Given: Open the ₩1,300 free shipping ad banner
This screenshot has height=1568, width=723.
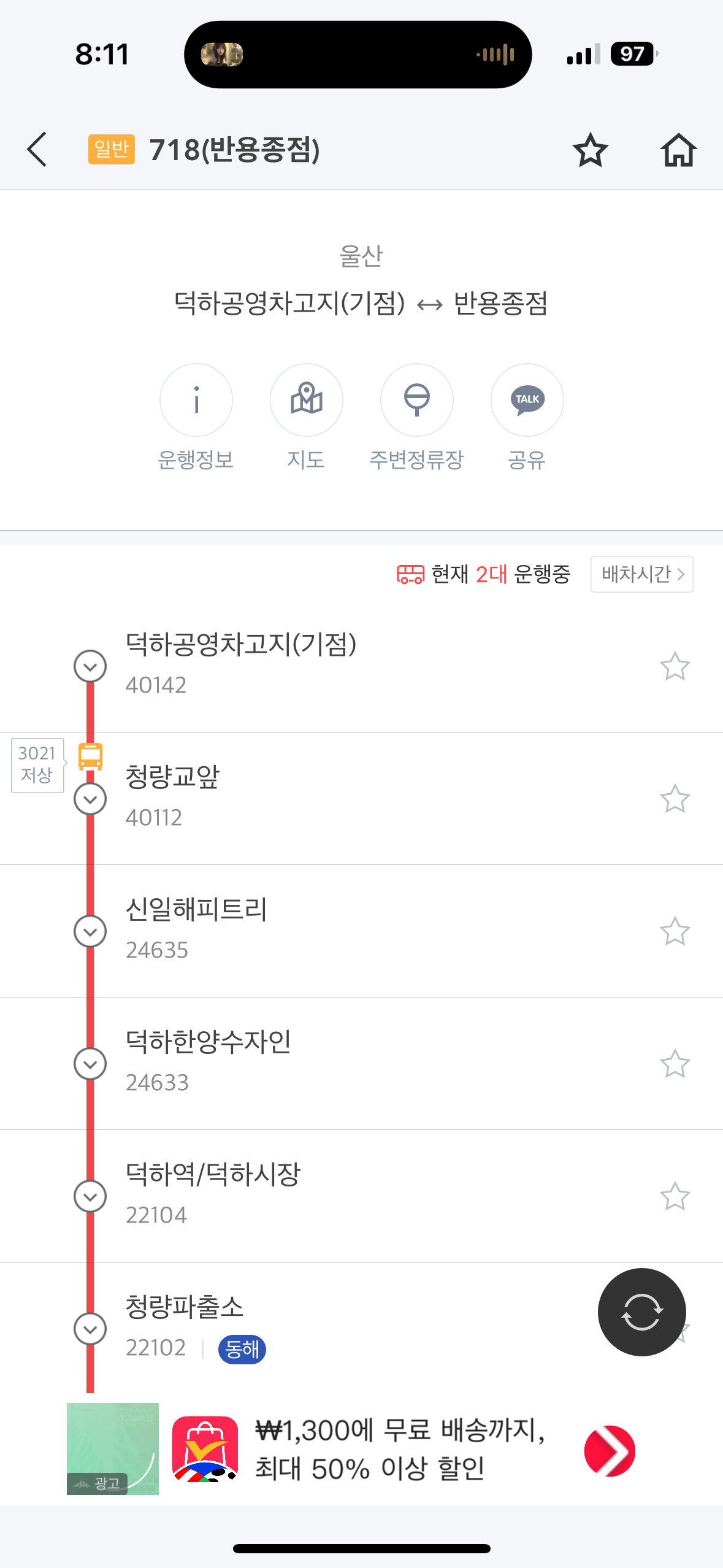Looking at the screenshot, I should pyautogui.click(x=399, y=1449).
